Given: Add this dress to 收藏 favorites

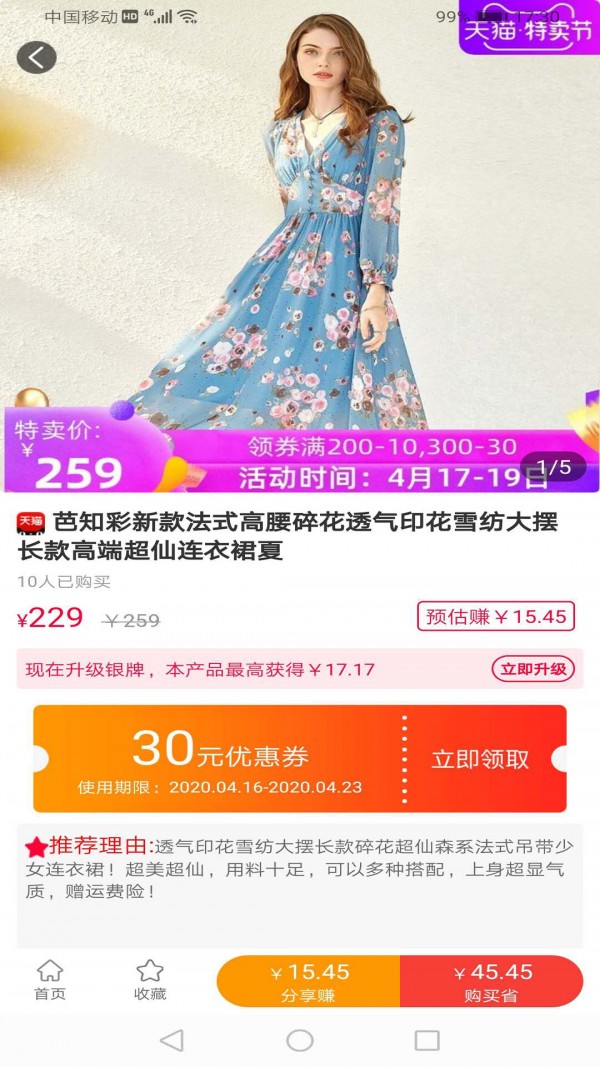Looking at the screenshot, I should point(150,979).
